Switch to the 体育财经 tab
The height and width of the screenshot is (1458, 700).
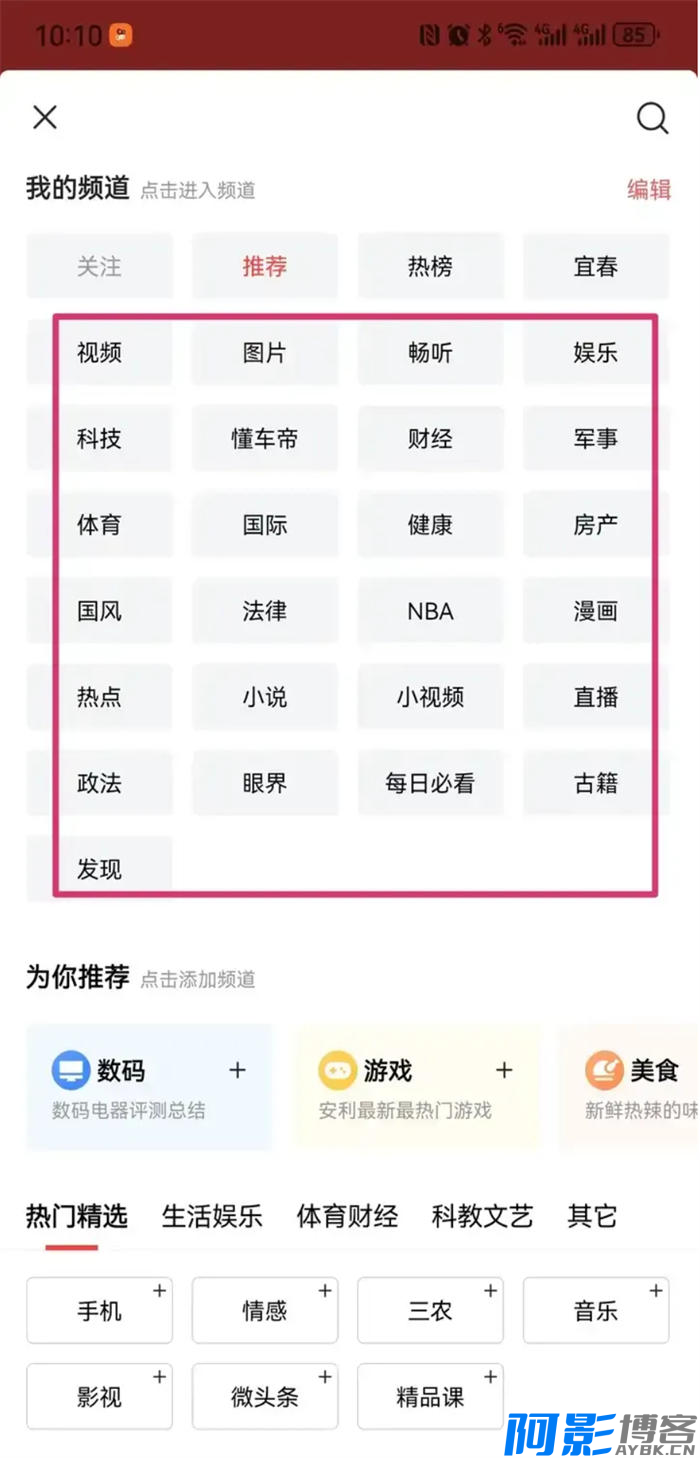347,1216
